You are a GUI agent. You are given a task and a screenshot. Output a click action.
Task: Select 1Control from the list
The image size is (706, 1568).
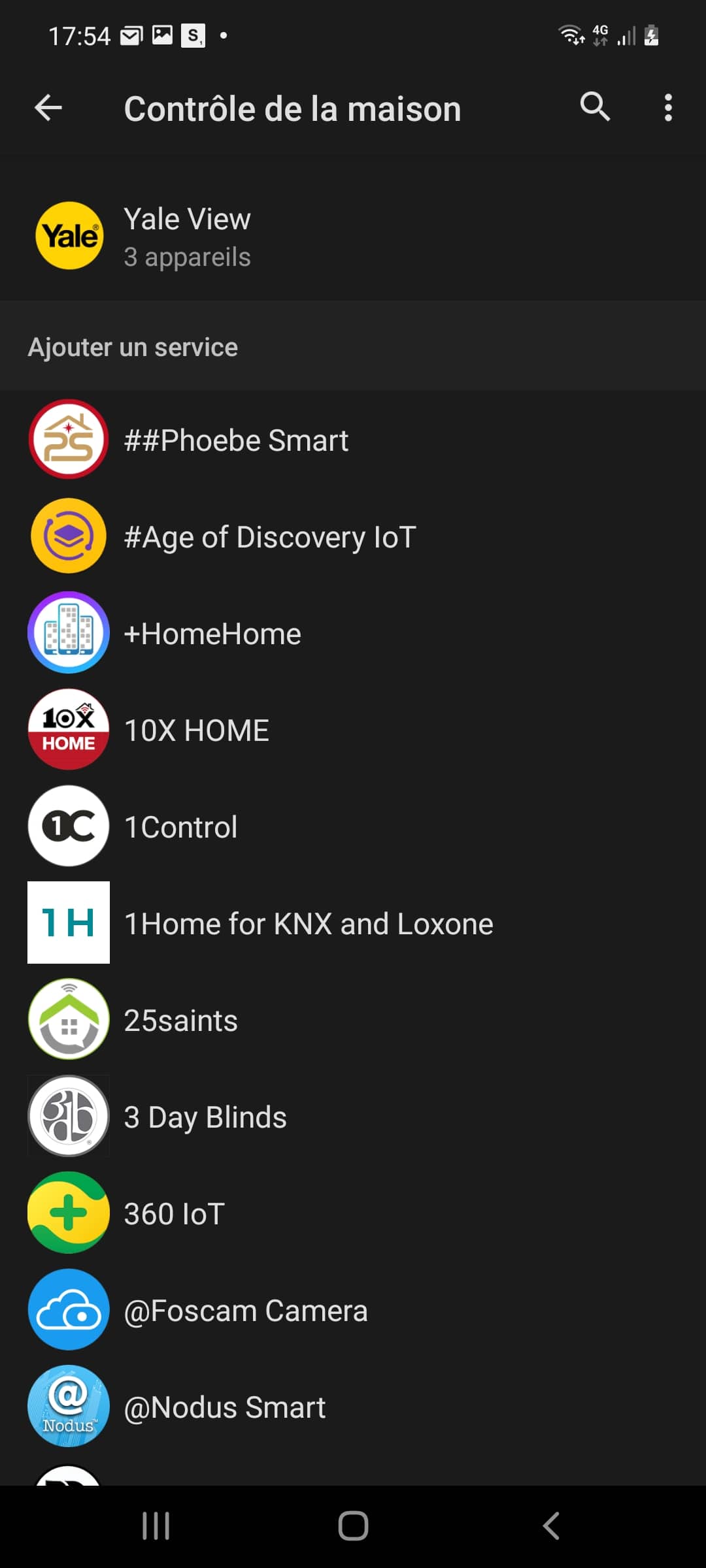tap(353, 826)
